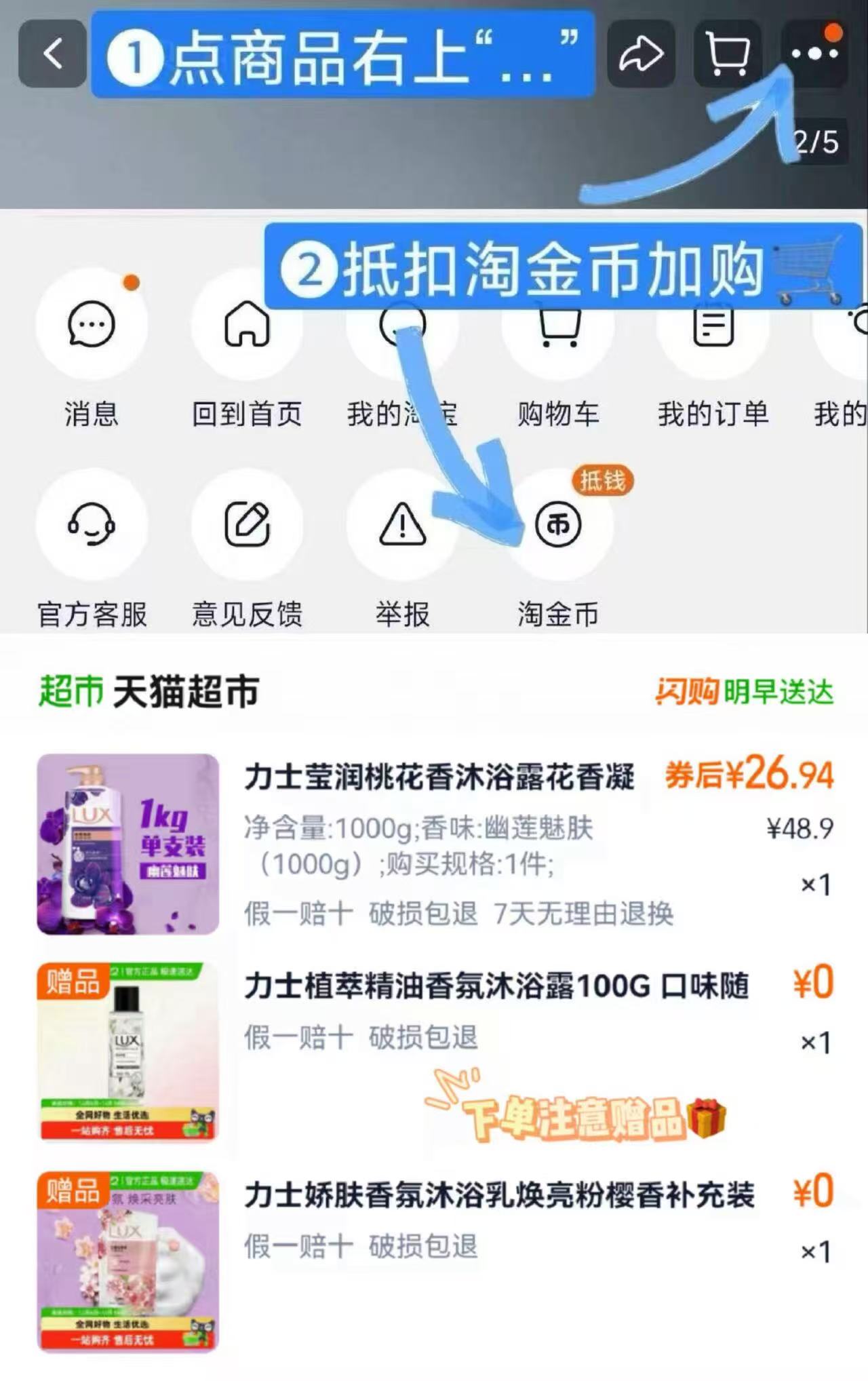Open 意见反馈 feedback icon

[247, 526]
